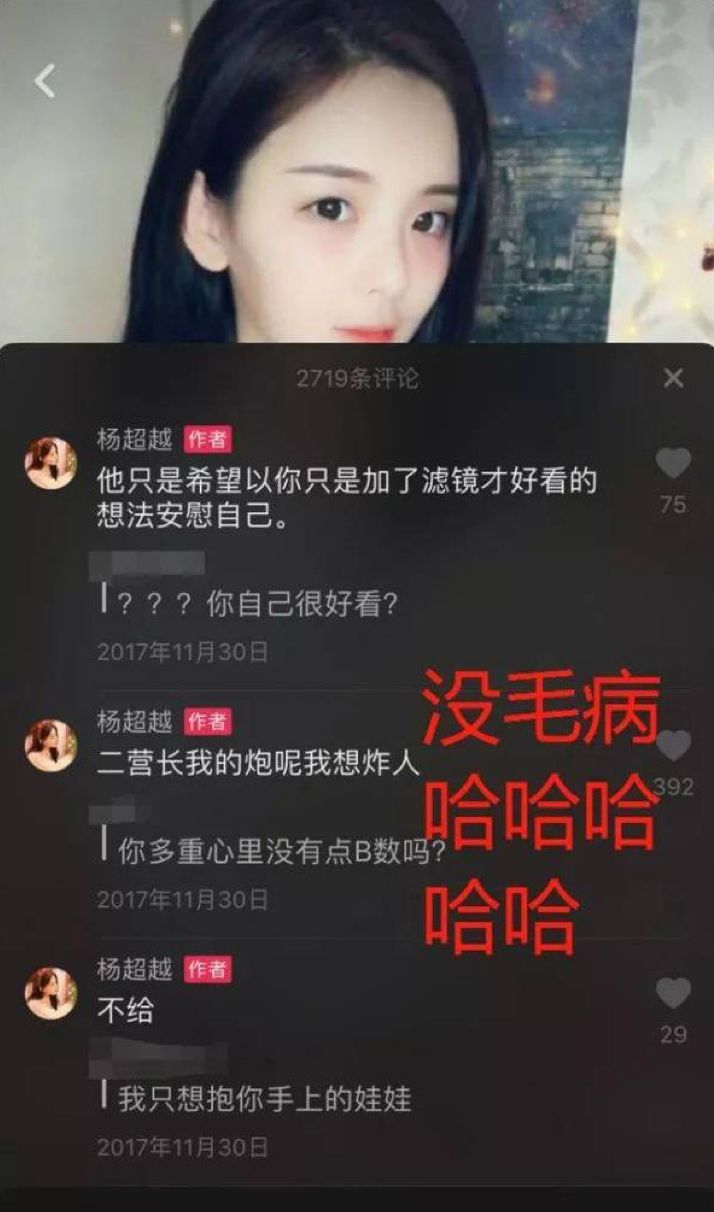Like the comment about 滤镜才好看
Screen dimensions: 714x1212
(673, 463)
